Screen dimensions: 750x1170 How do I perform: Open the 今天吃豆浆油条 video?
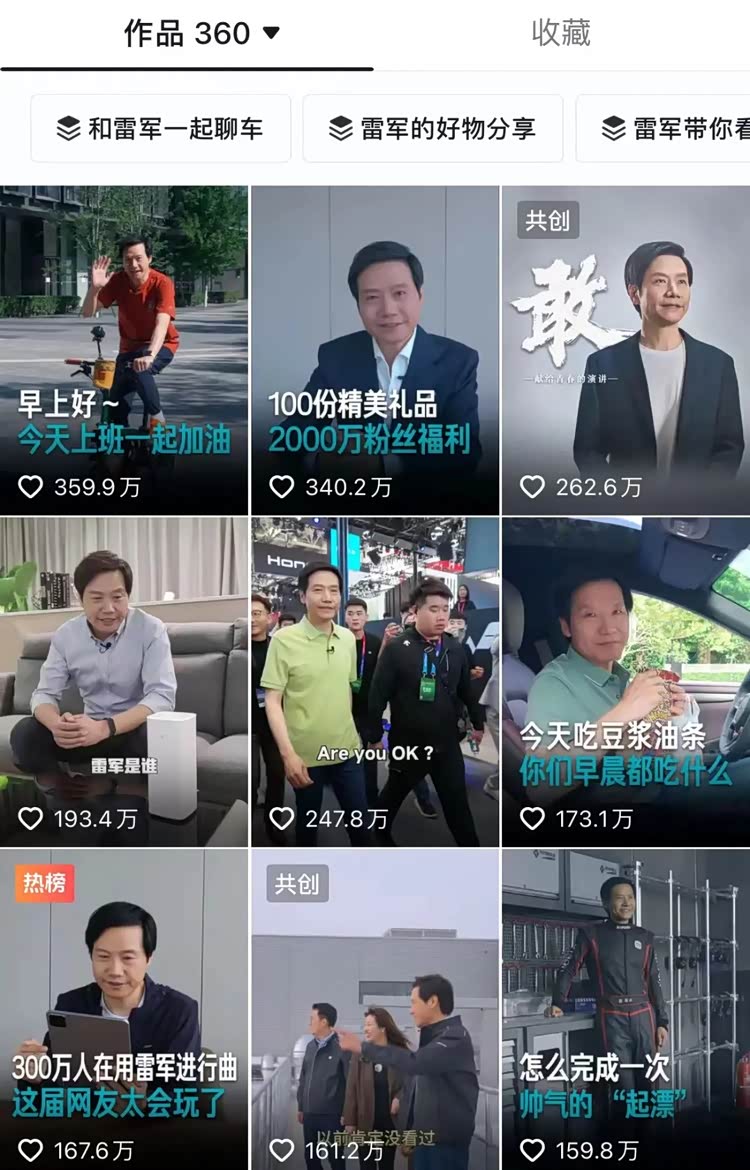tap(626, 680)
